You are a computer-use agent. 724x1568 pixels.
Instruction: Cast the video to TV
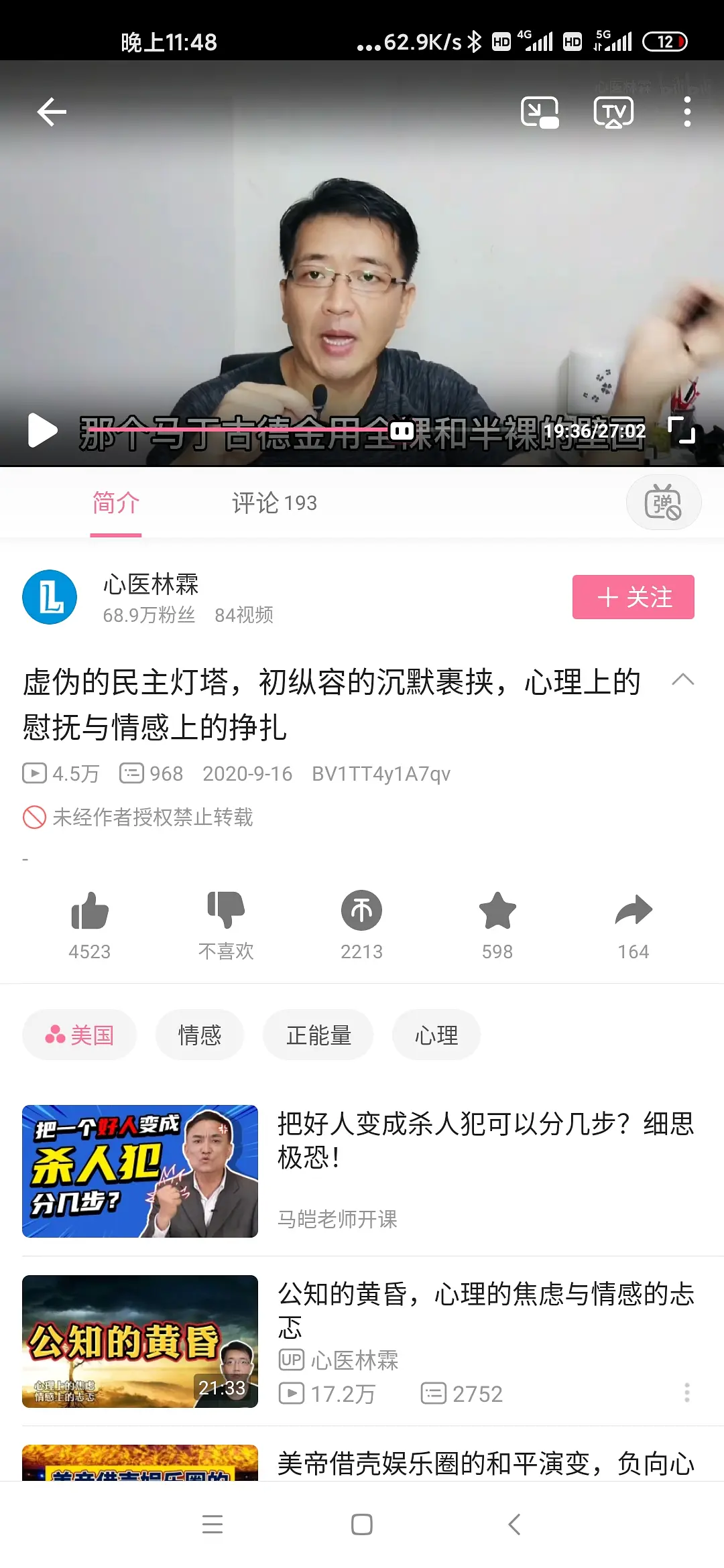point(613,112)
